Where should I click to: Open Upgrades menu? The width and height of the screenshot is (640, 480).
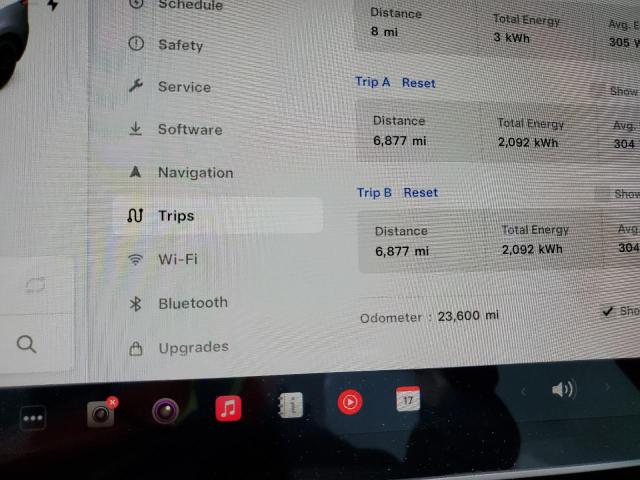point(192,348)
